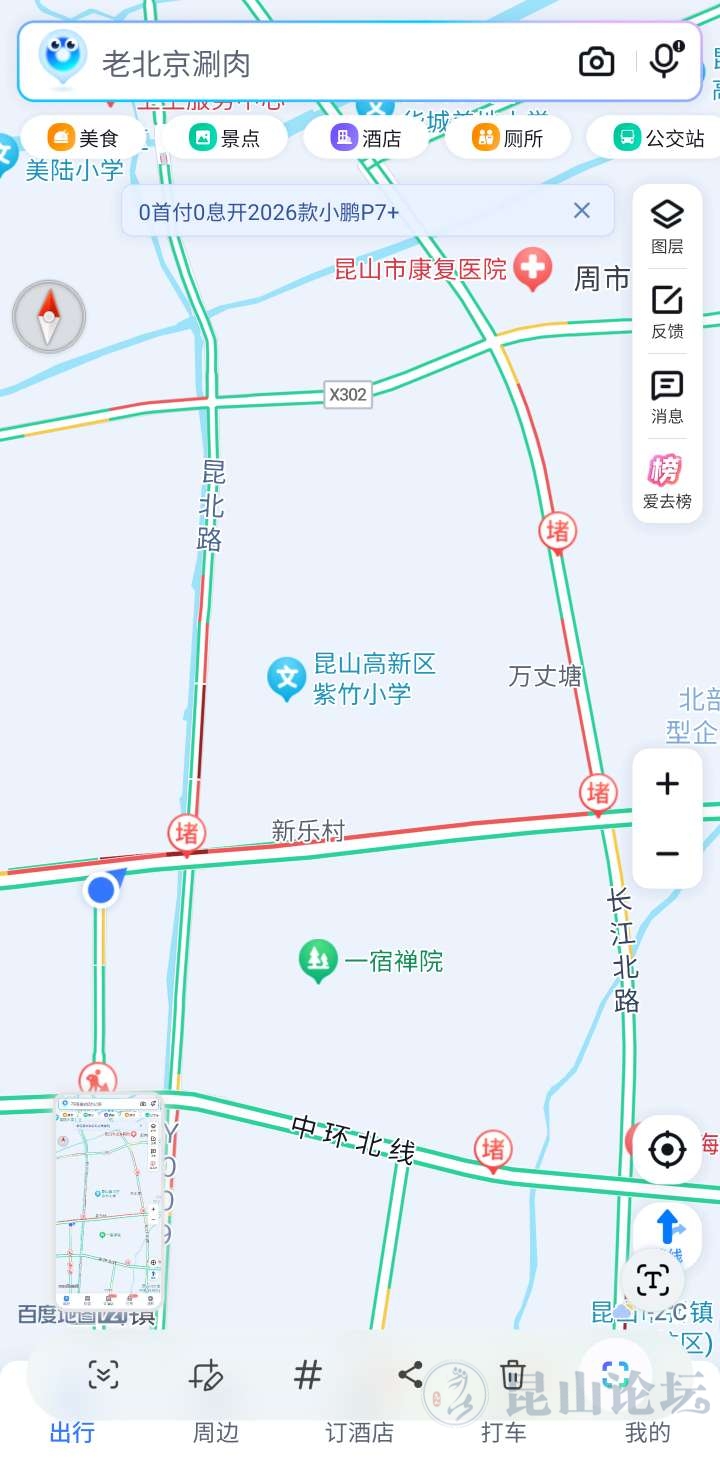
Task: Select the 厕所 category chip
Action: tap(508, 138)
